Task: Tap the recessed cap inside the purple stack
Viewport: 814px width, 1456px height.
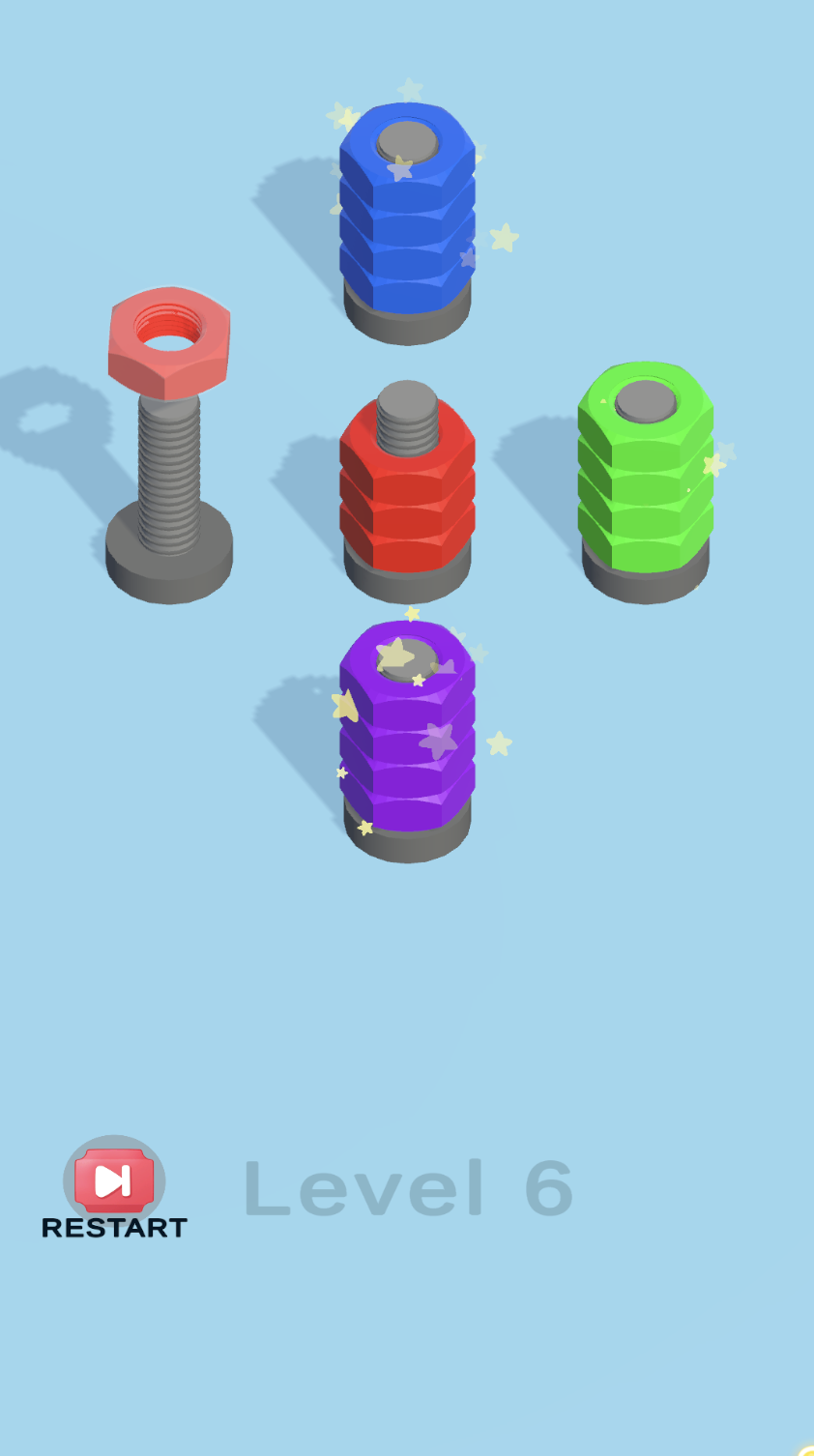Action: point(406,659)
